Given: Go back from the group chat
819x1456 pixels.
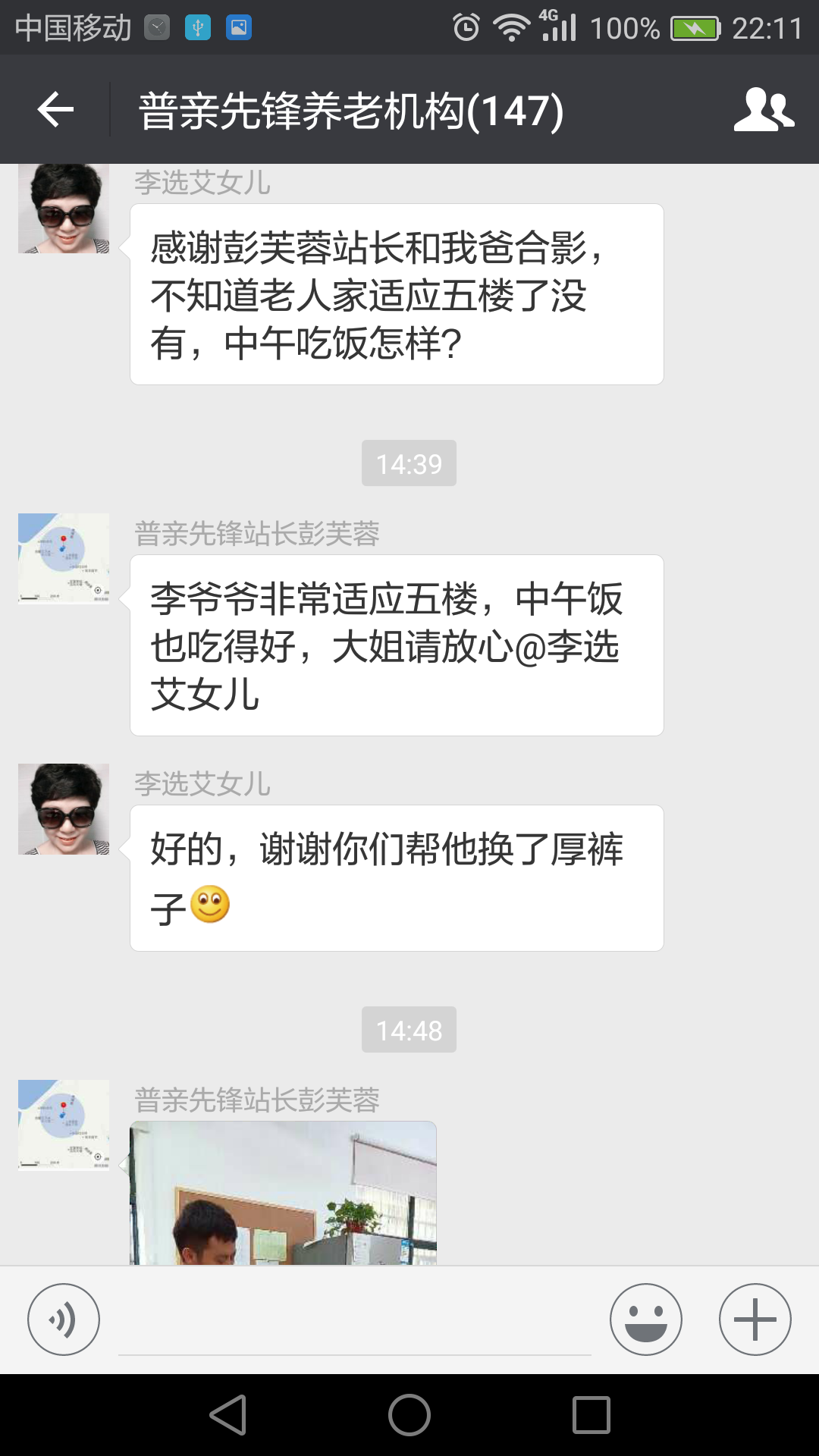Looking at the screenshot, I should 55,110.
